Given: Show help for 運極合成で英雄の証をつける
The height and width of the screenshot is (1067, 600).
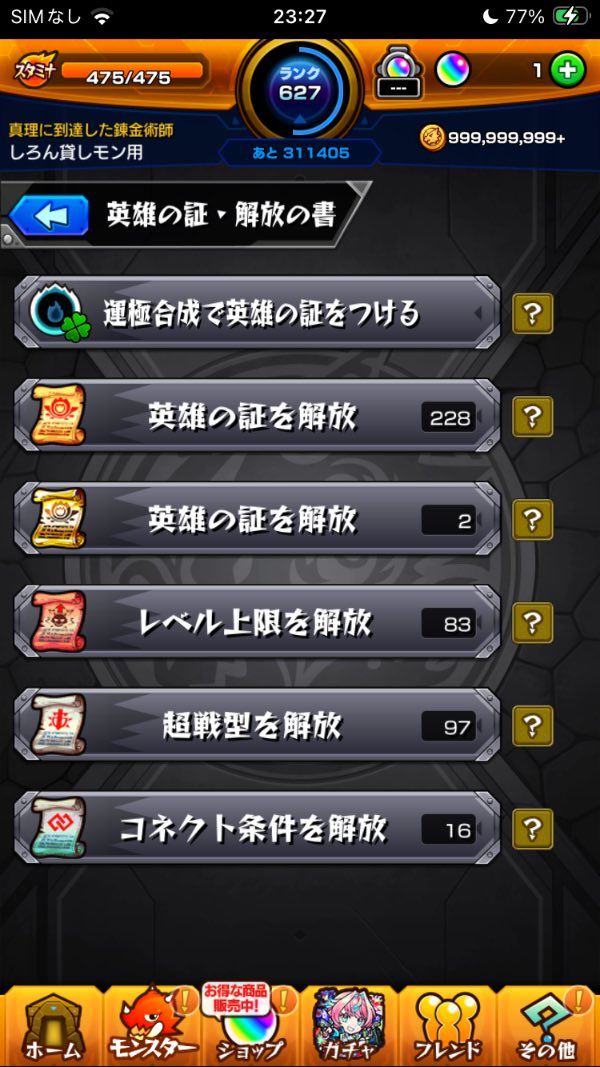Looking at the screenshot, I should (x=532, y=314).
